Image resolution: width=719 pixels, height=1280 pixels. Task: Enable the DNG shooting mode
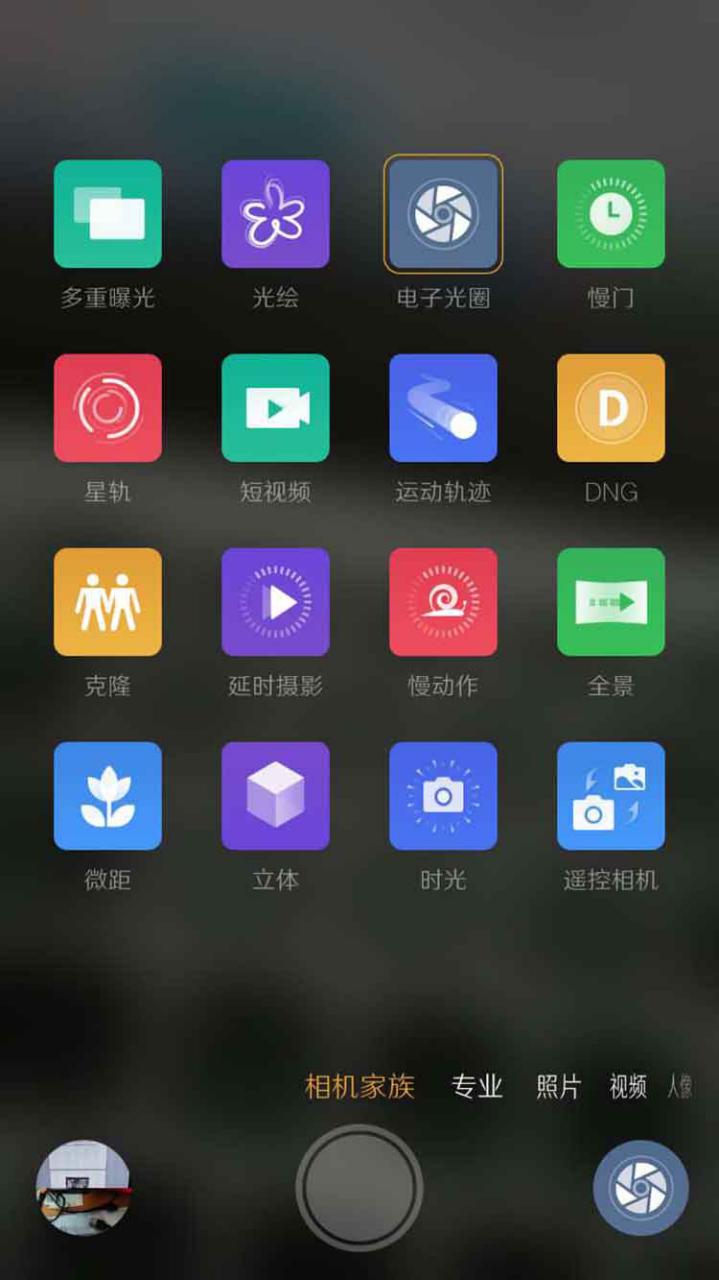610,408
